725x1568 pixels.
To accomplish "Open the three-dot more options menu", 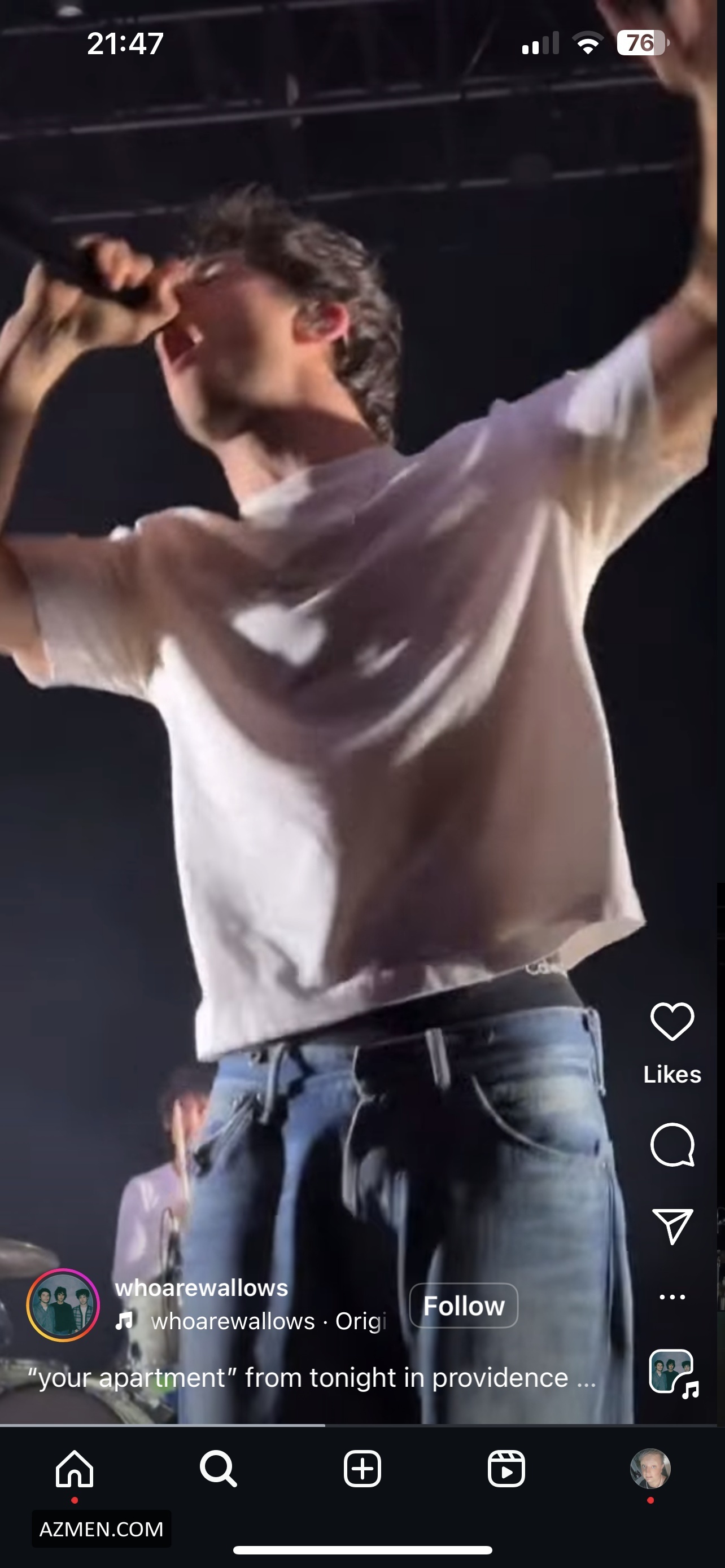I will pyautogui.click(x=672, y=1297).
